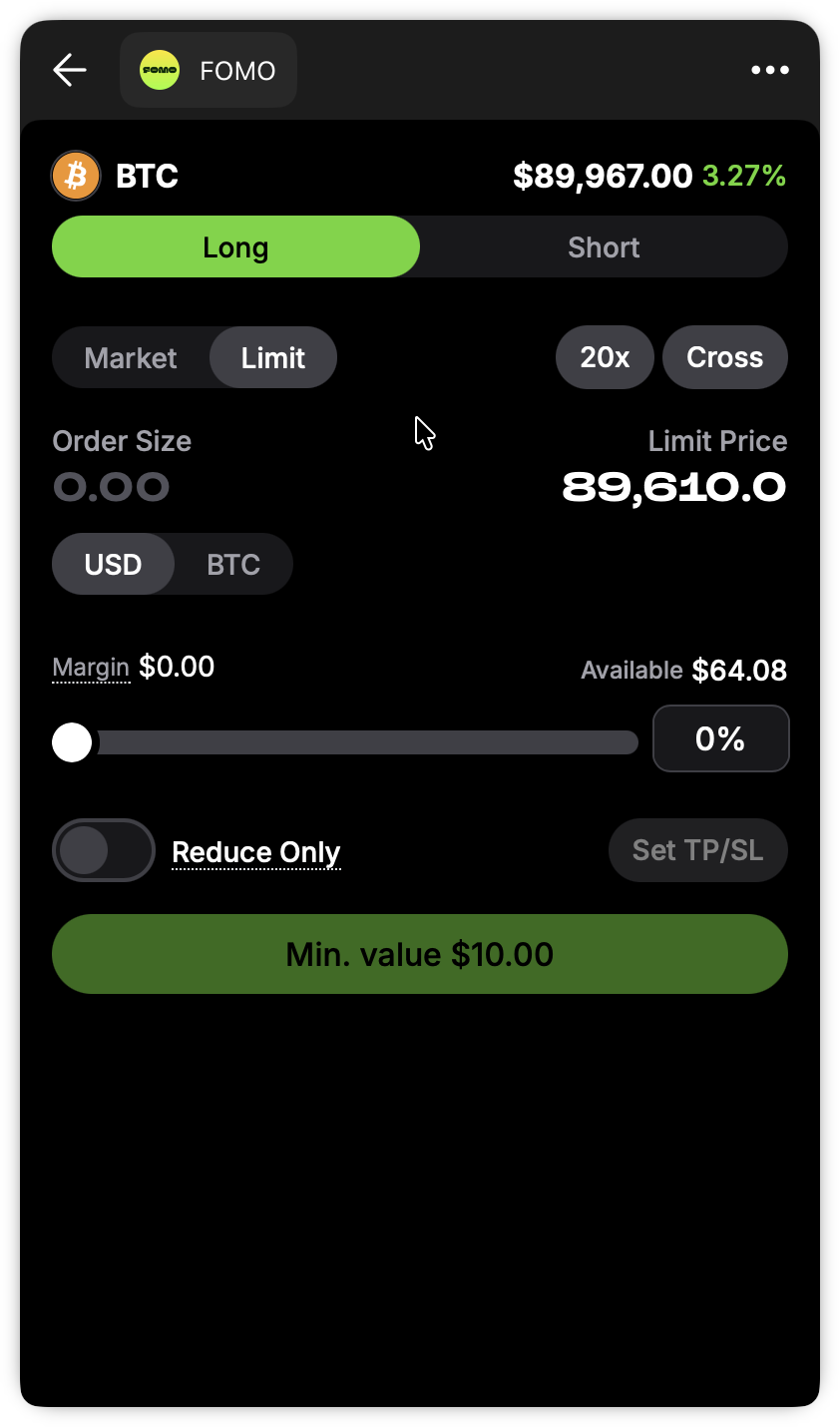
Task: Edit the 0% margin percentage box
Action: coord(720,738)
